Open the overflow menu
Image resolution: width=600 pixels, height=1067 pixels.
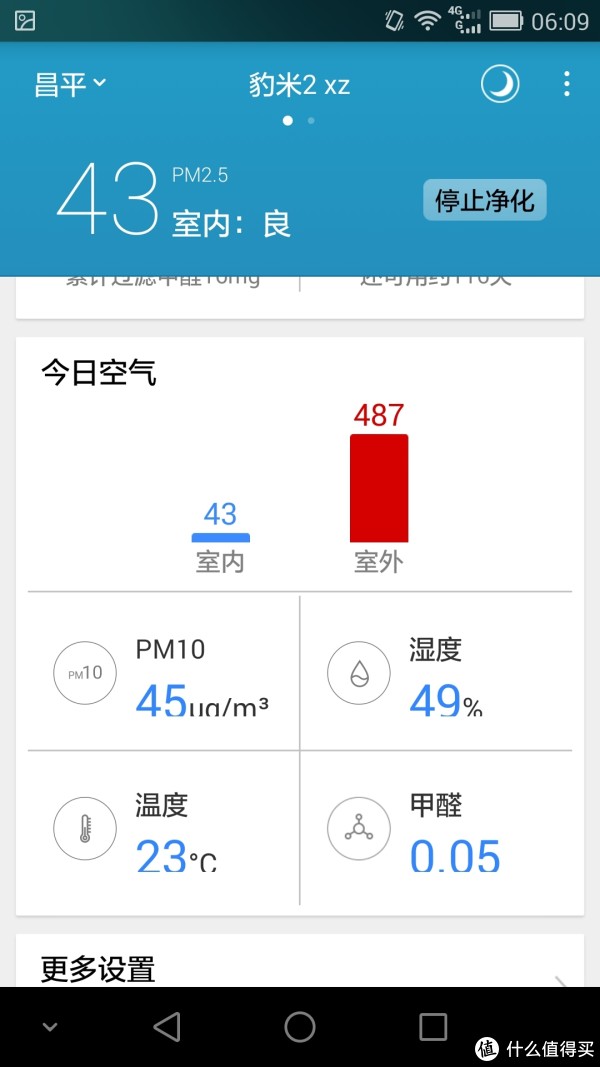566,85
